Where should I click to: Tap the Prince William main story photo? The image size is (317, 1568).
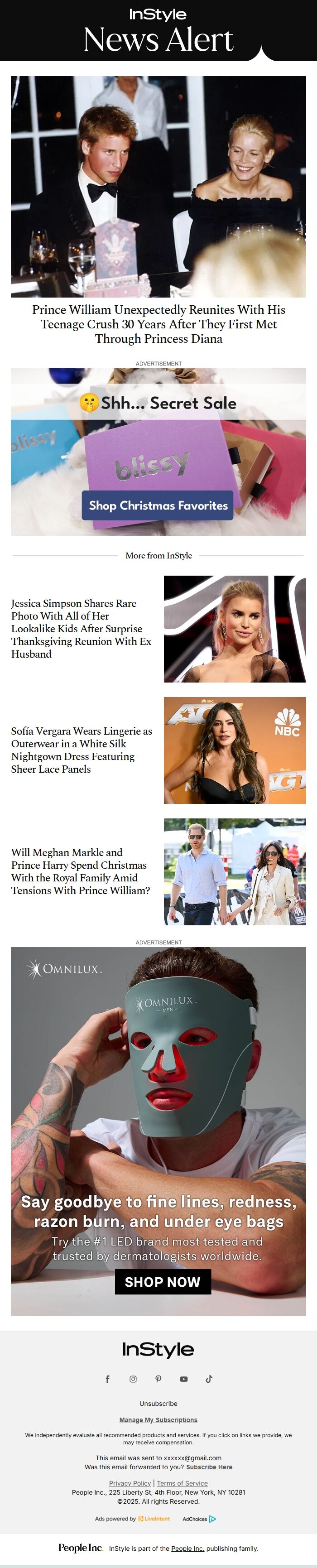158,186
